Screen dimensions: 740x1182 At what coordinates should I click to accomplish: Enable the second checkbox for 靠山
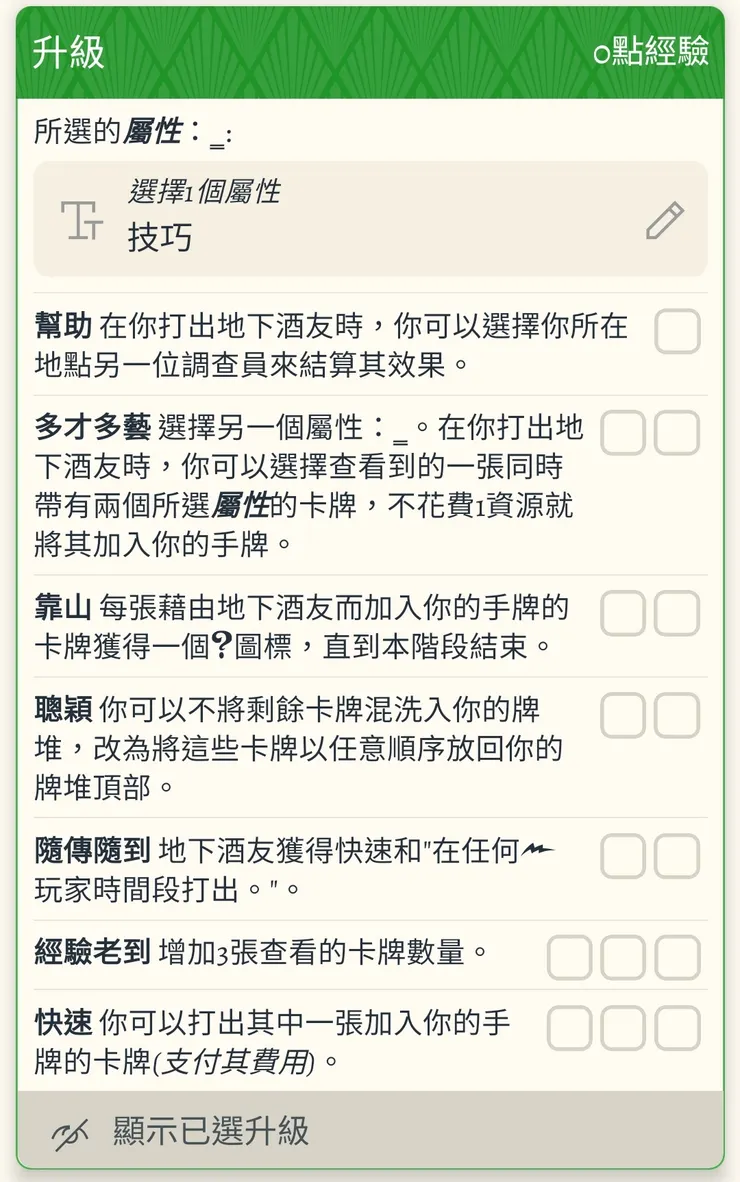[677, 614]
